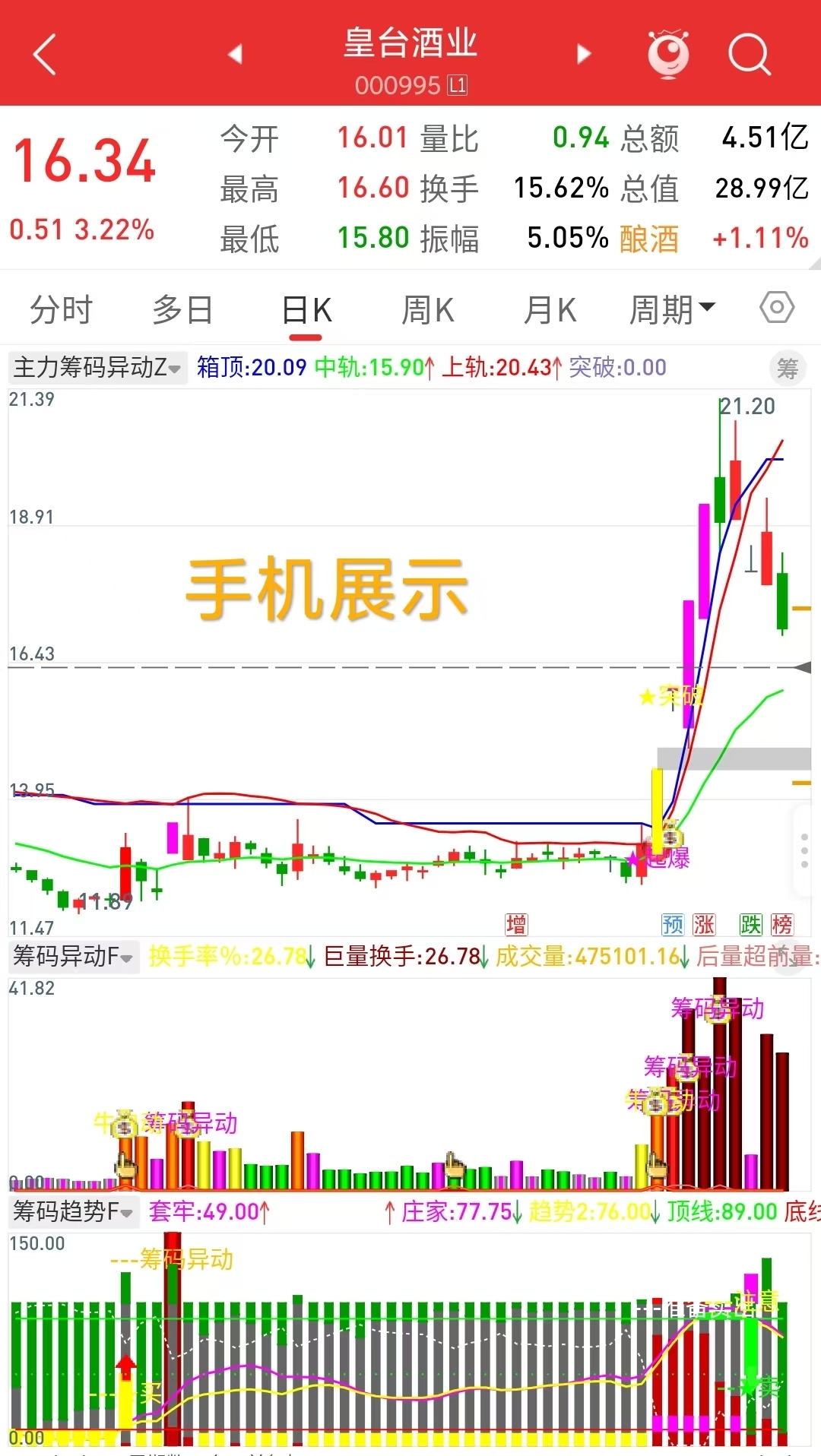Change the 筹码趋势F sub-indicator

coord(73,1211)
